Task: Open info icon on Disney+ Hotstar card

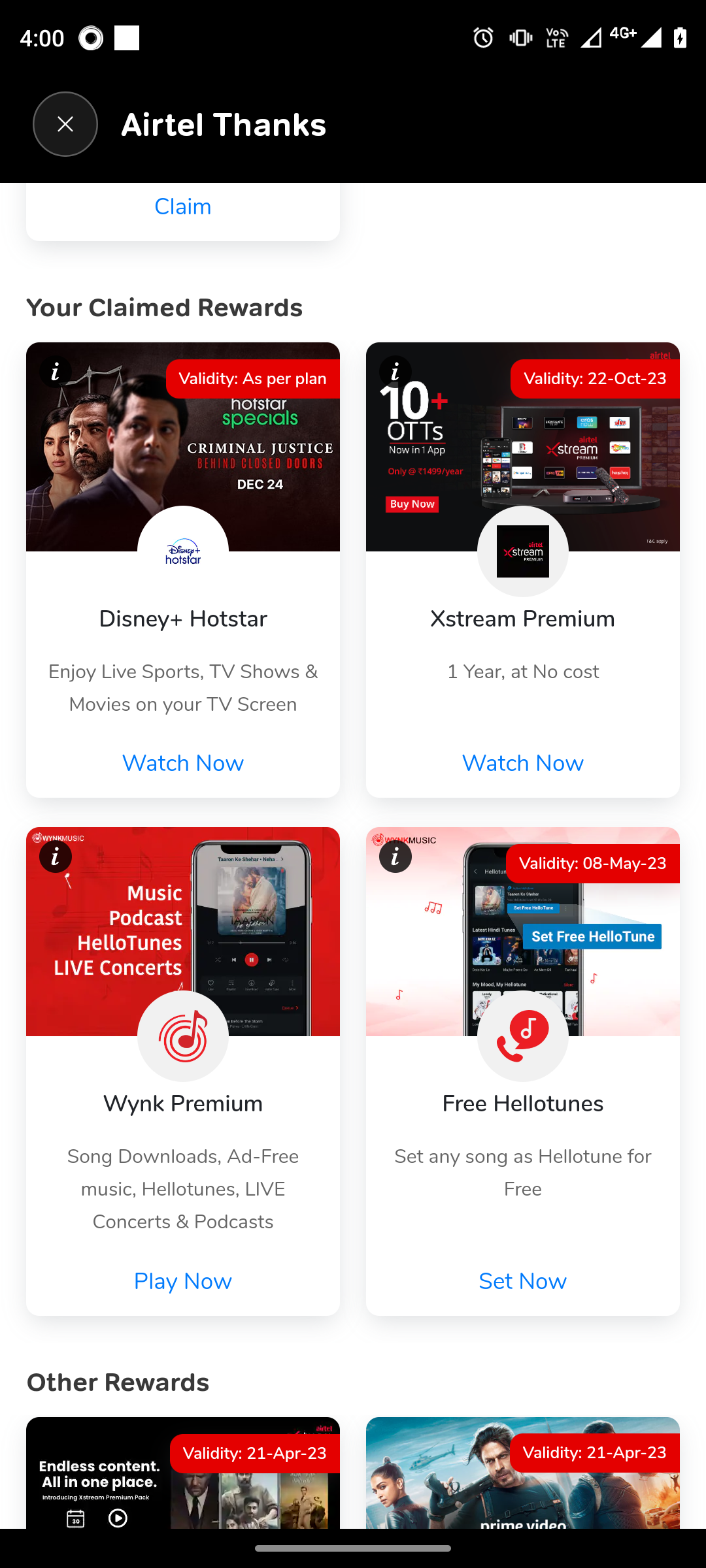Action: coord(56,372)
